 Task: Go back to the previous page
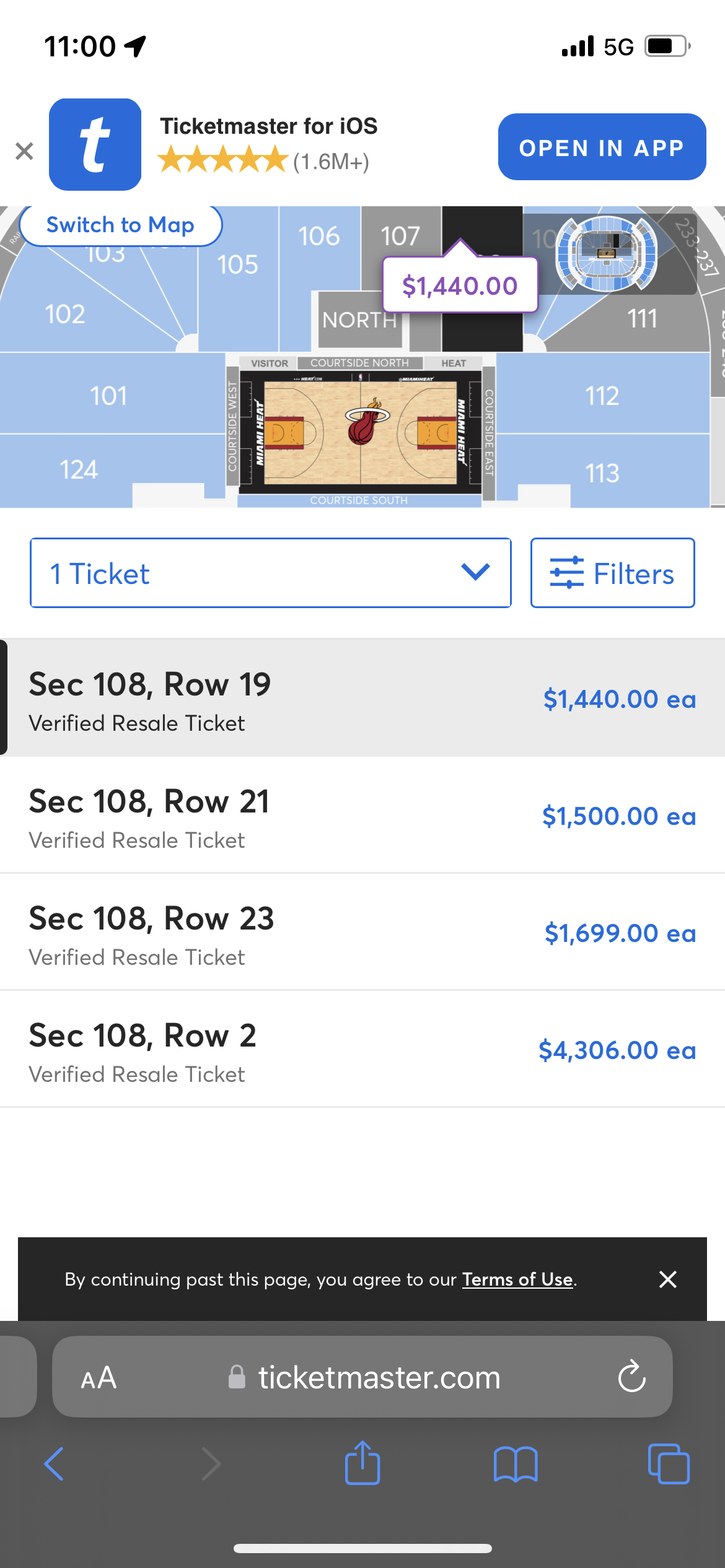coord(54,1464)
